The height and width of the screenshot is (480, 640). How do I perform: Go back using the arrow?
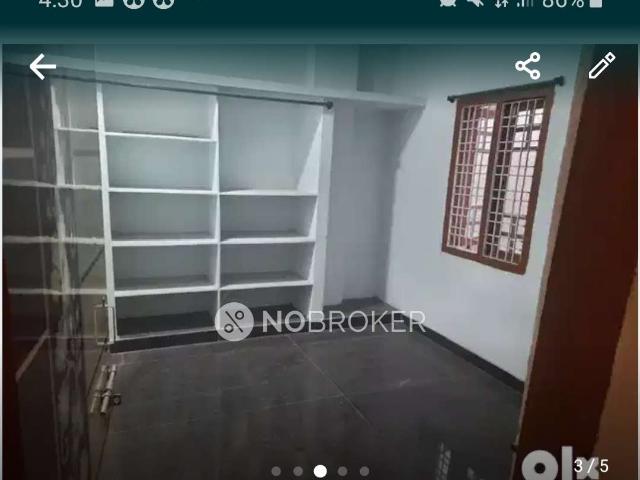[42, 67]
